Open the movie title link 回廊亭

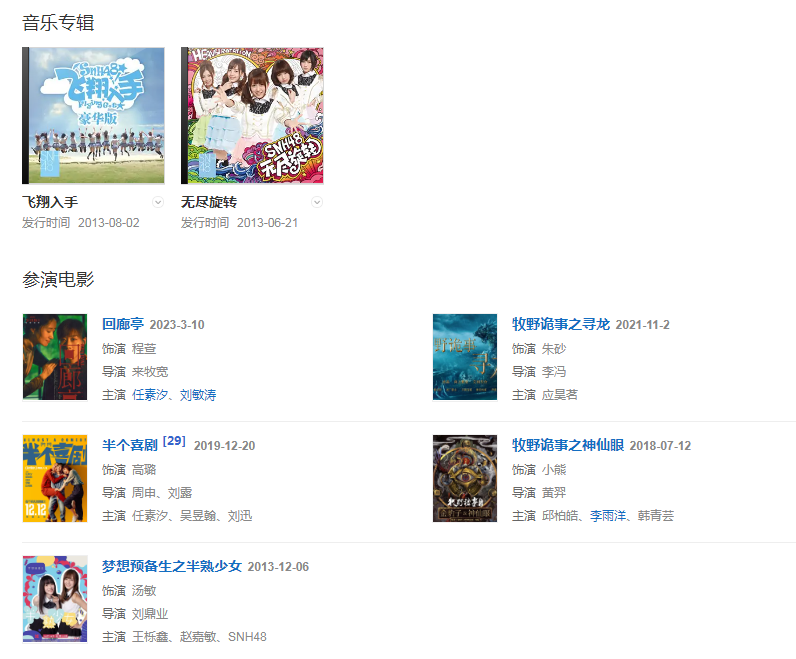coord(123,324)
